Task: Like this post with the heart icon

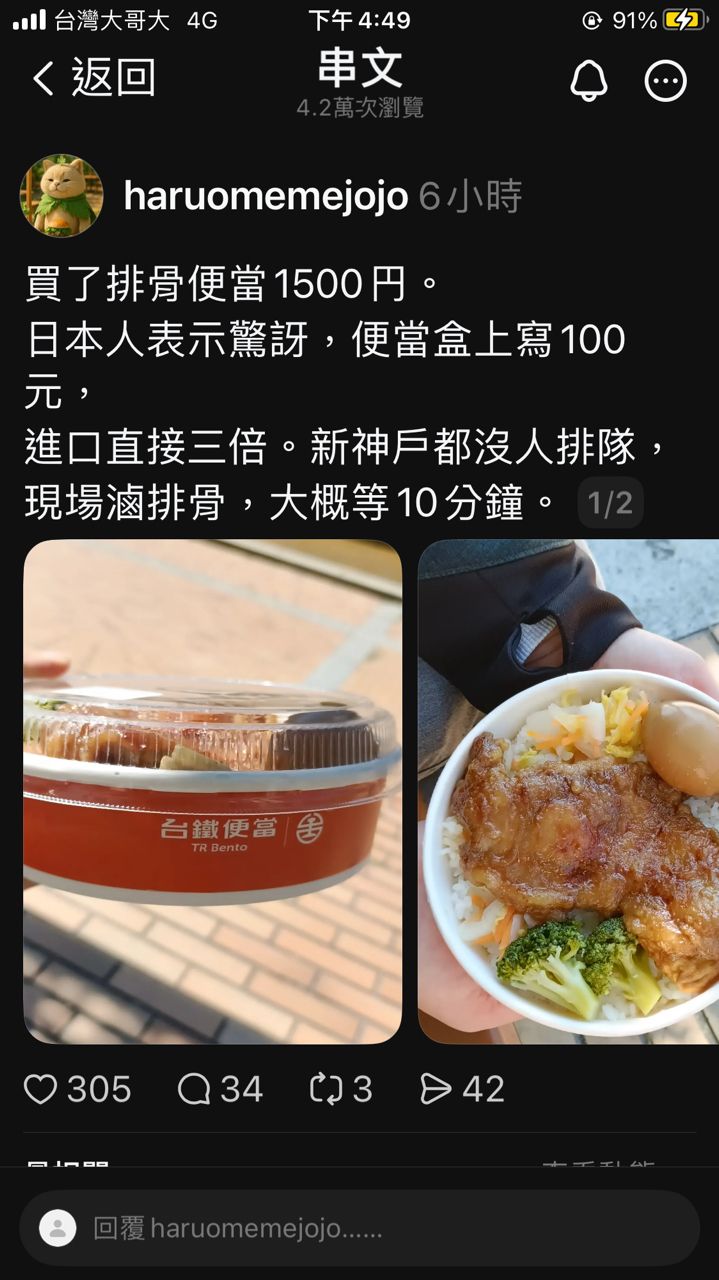Action: pyautogui.click(x=41, y=1089)
